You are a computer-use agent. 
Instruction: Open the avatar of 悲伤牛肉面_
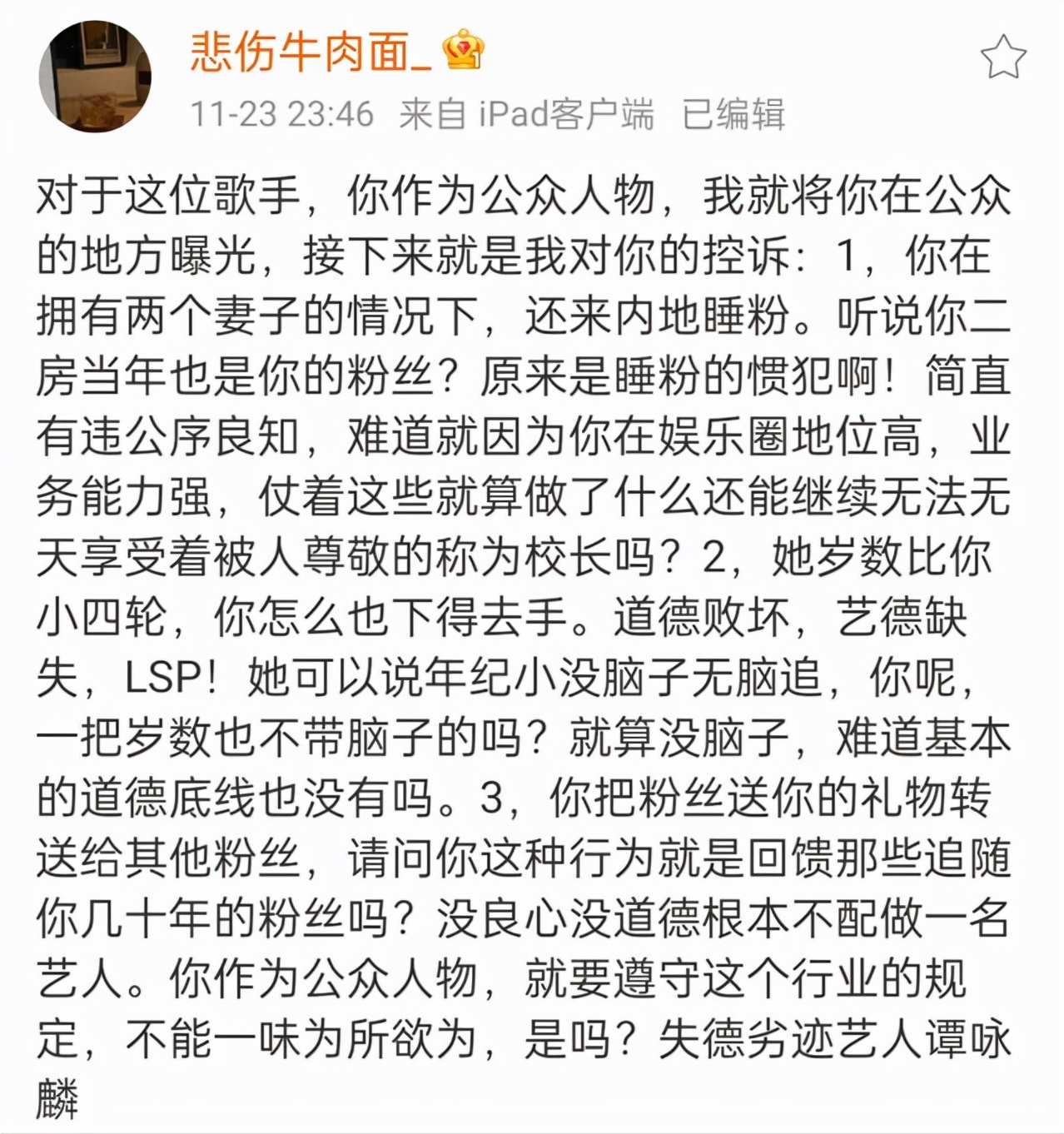(95, 77)
